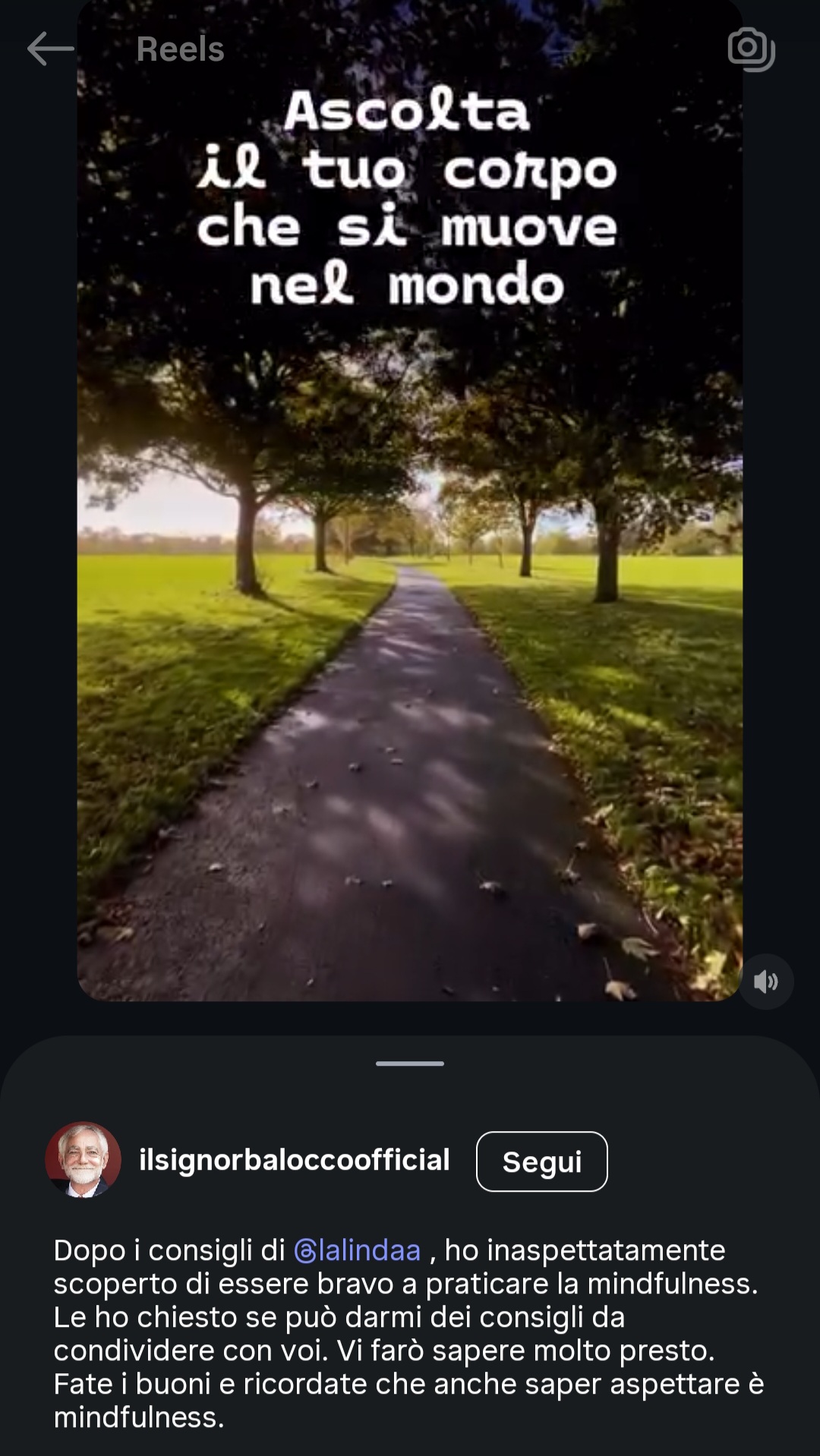Open the ilsignorbaloccoofficial username
The image size is (820, 1456).
[x=295, y=1160]
